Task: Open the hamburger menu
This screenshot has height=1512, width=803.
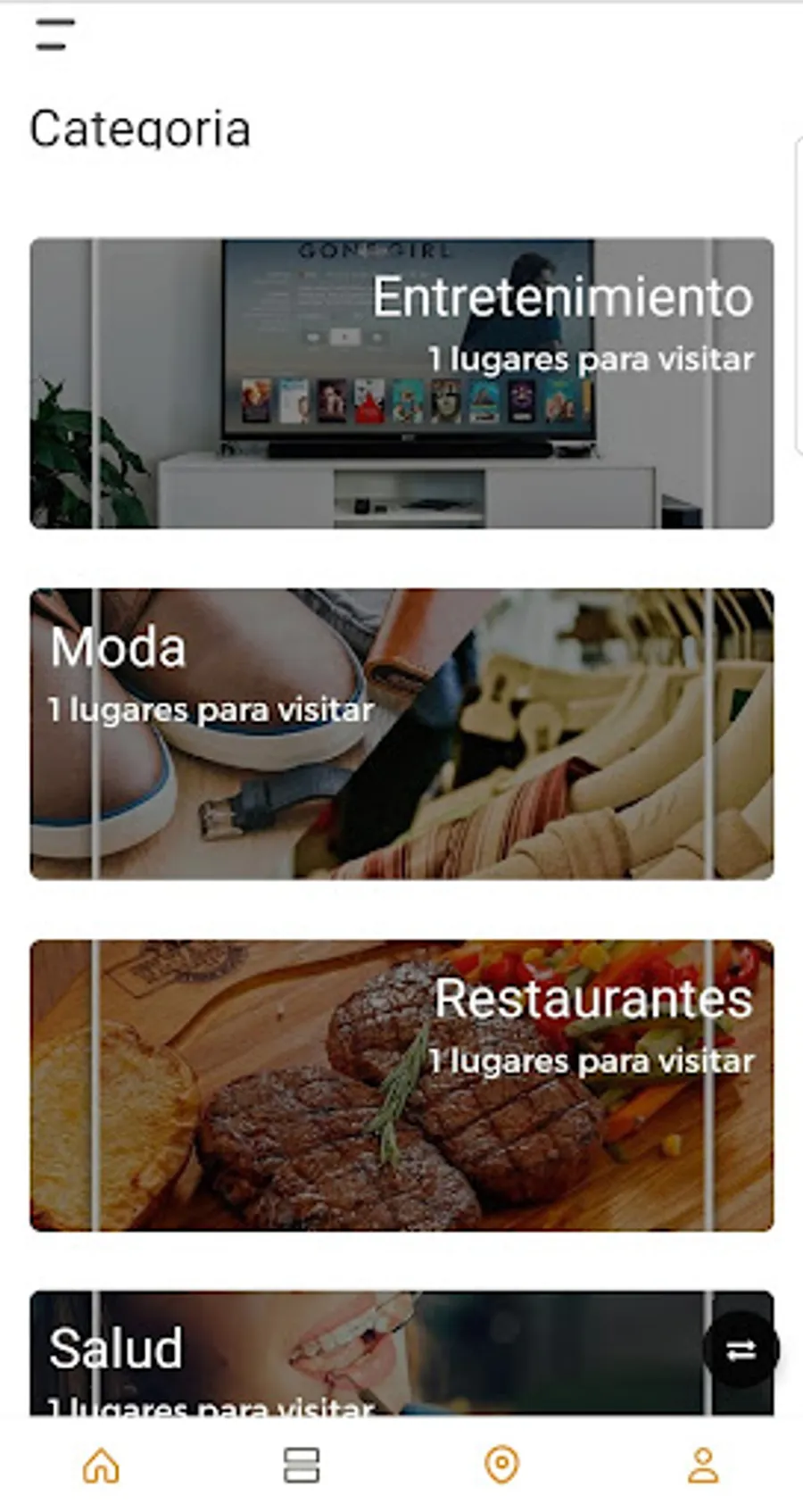Action: (54, 36)
